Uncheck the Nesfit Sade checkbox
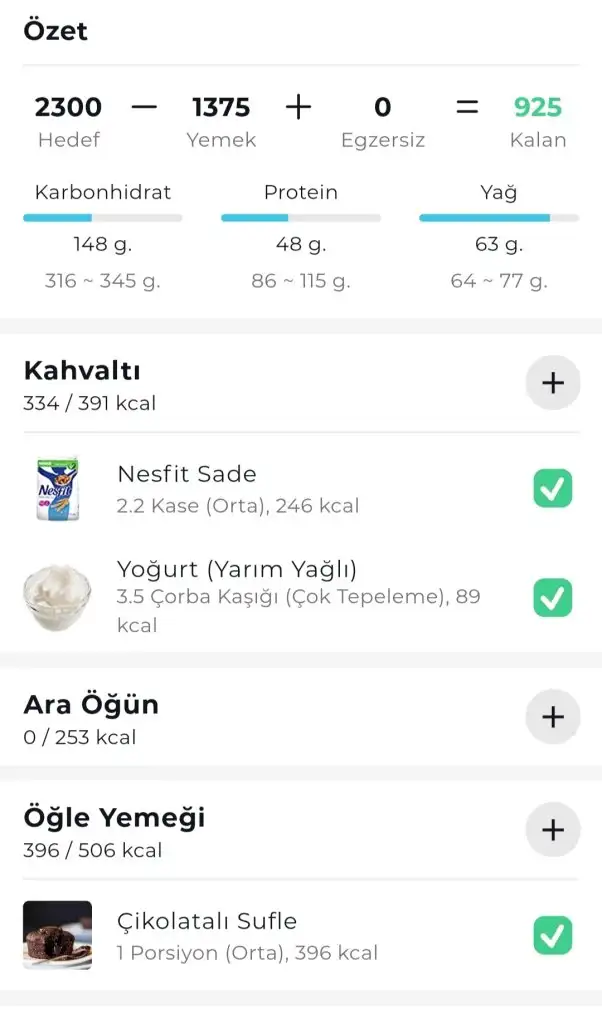 pos(553,489)
